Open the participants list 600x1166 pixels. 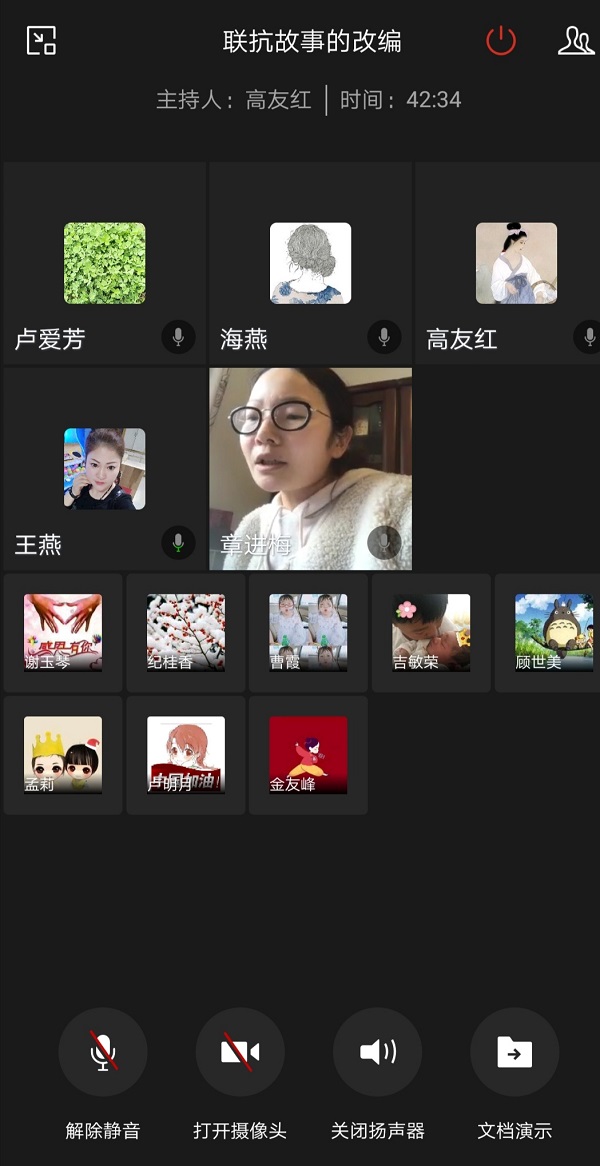575,41
